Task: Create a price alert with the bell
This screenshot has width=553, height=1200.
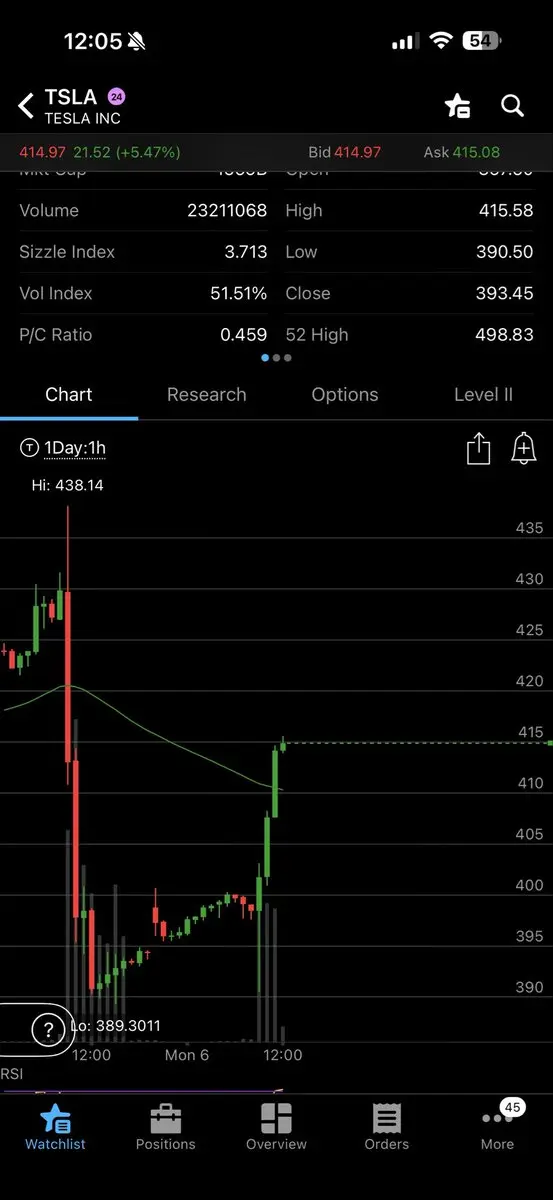Action: (x=524, y=449)
